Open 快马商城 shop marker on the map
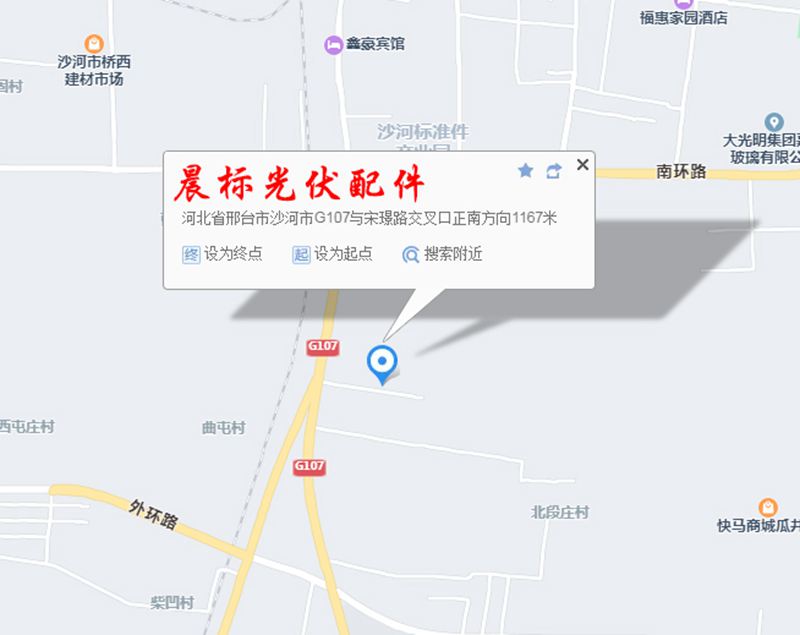Screen dimensions: 800x635 pyautogui.click(x=767, y=507)
